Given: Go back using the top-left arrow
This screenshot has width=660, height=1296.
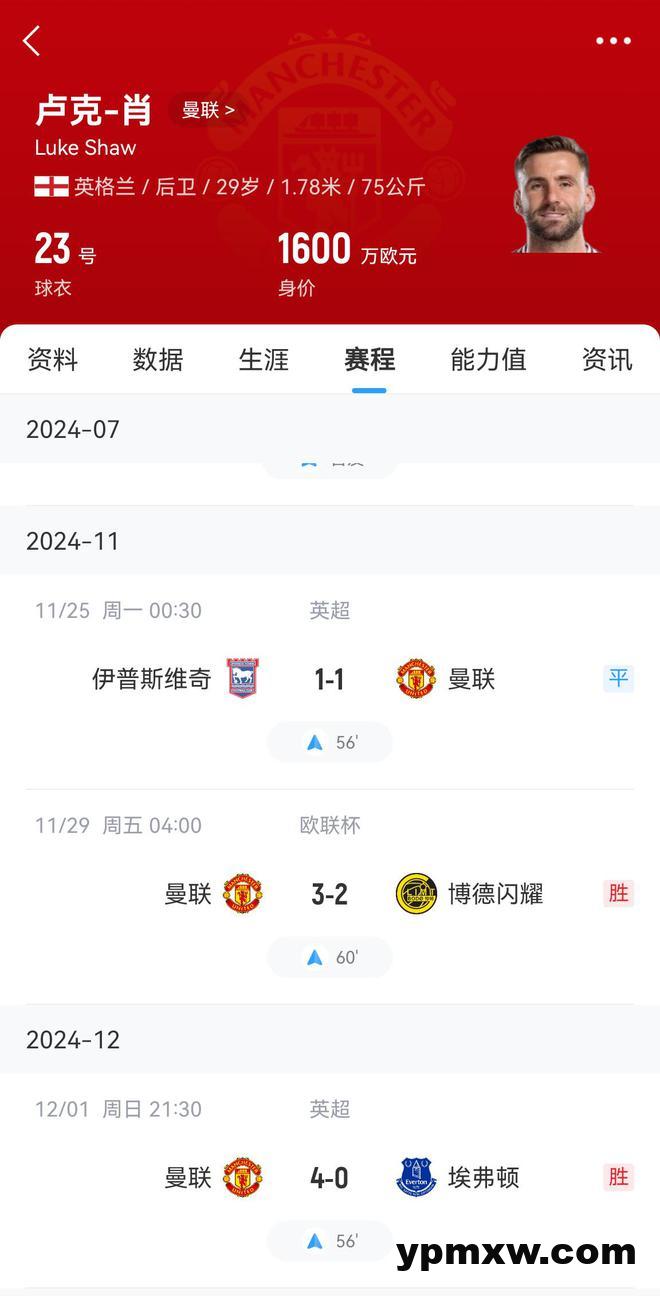Looking at the screenshot, I should [32, 41].
